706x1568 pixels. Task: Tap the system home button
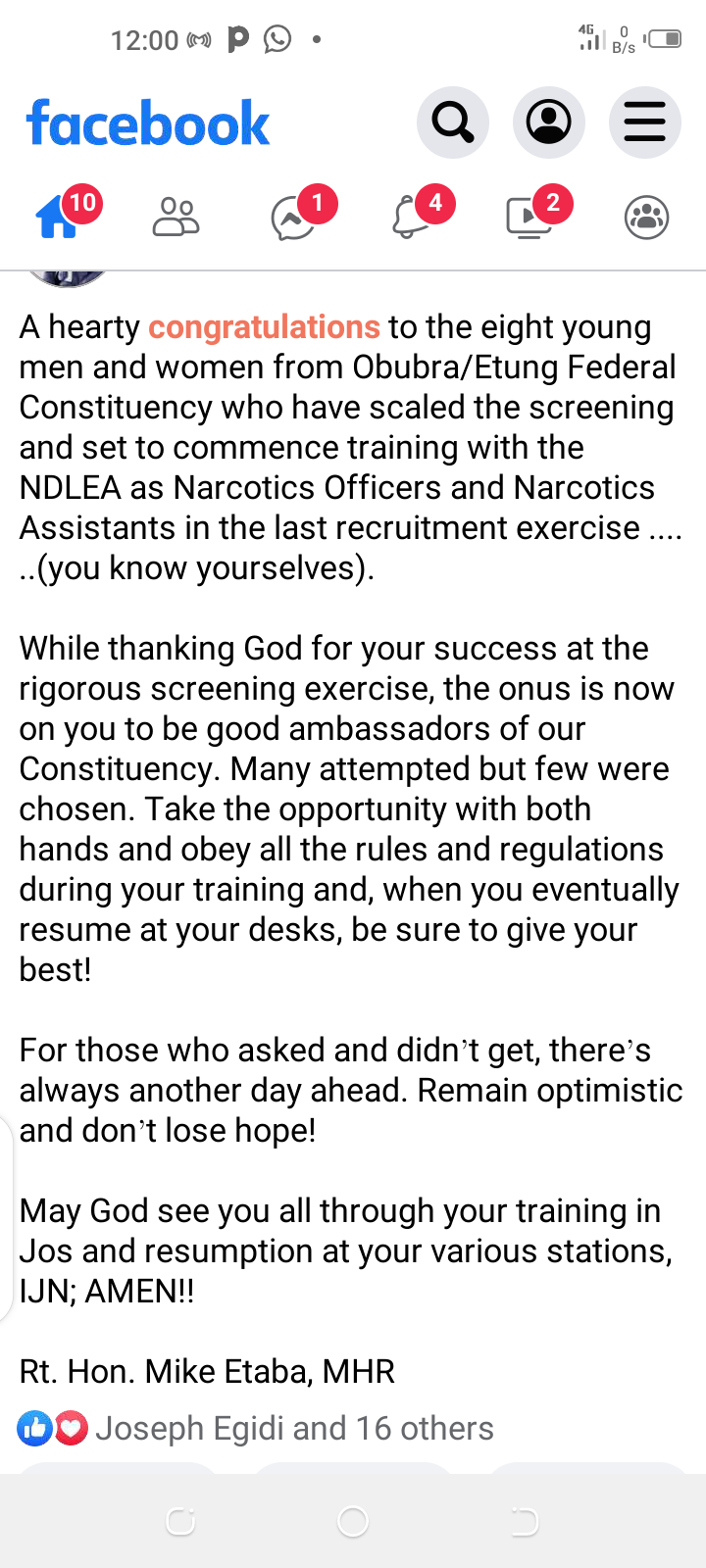pos(352,1521)
